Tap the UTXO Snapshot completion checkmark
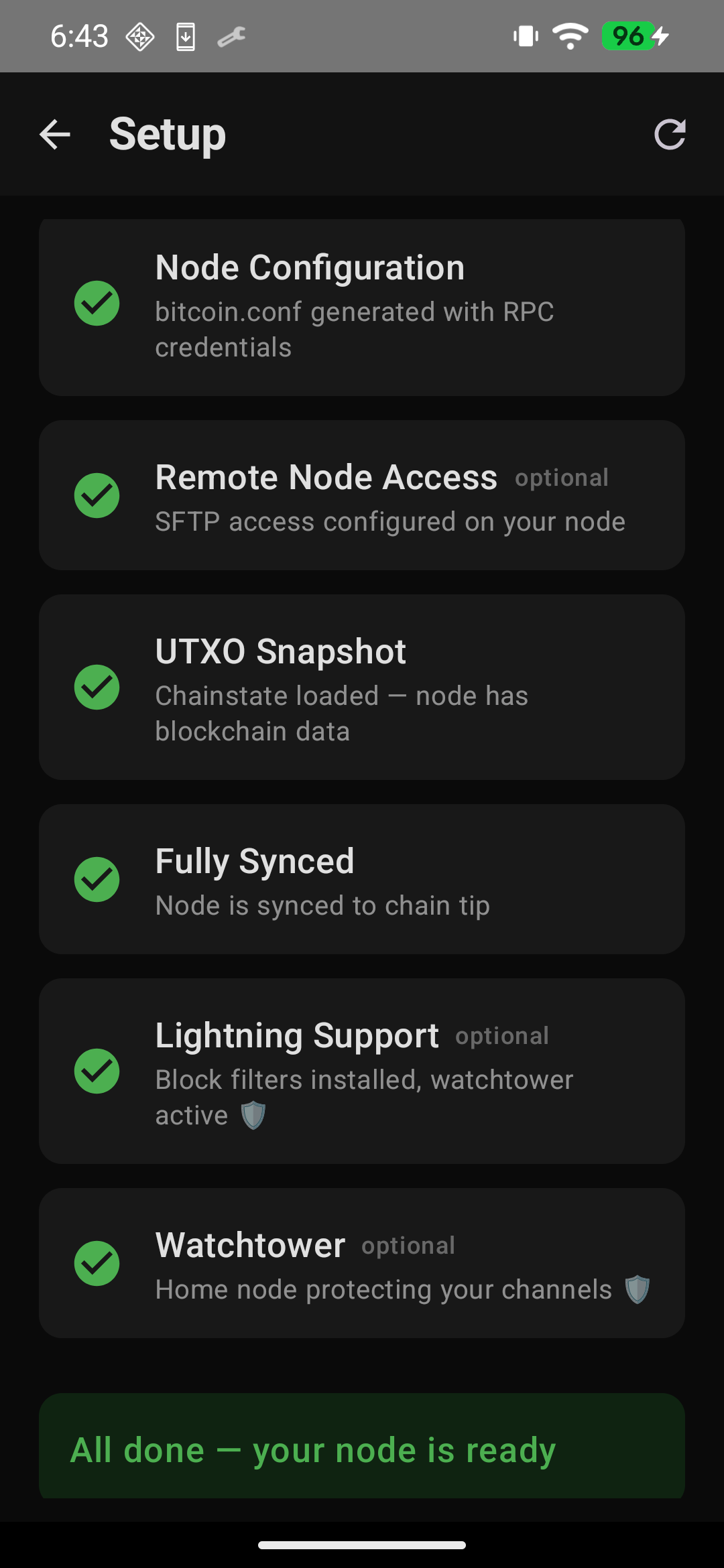This screenshot has height=1568, width=724. coord(97,686)
